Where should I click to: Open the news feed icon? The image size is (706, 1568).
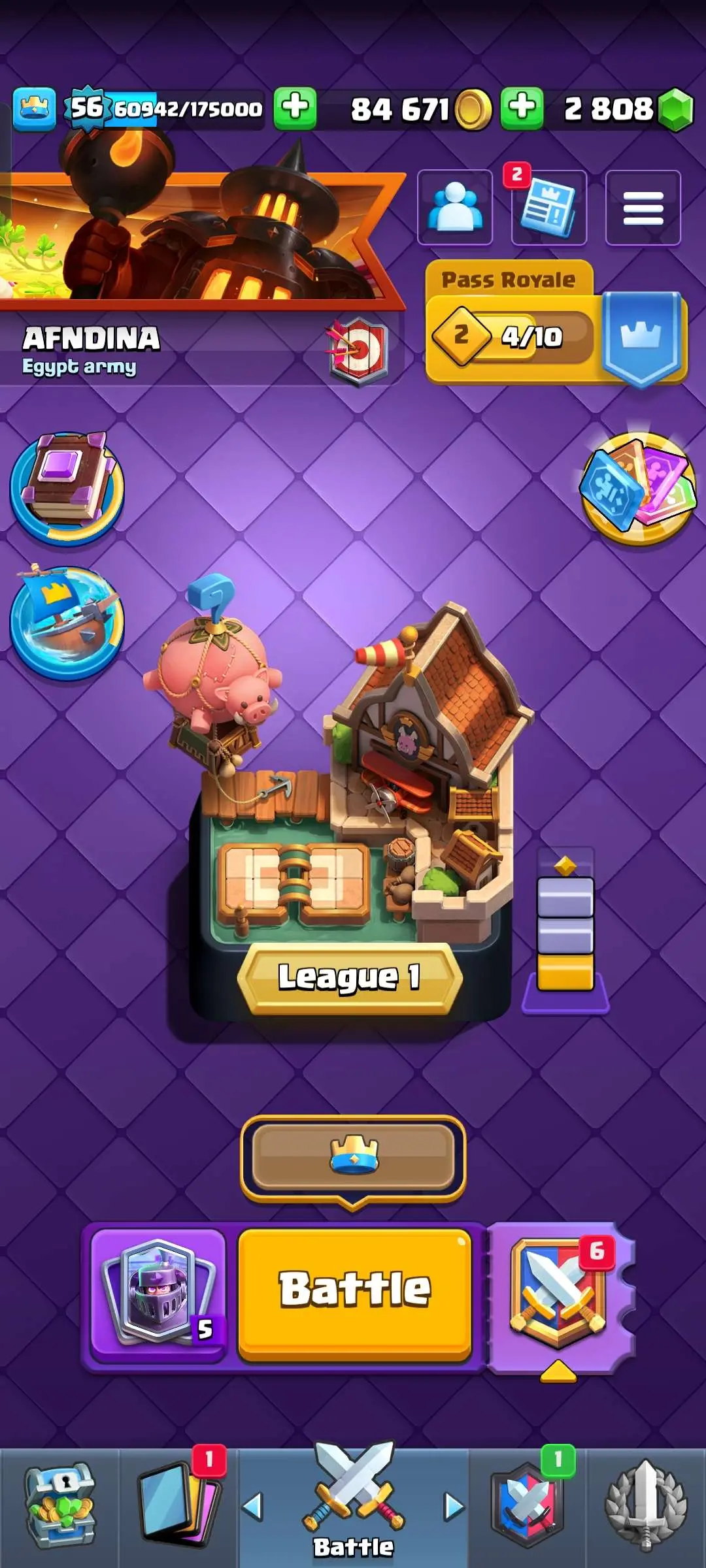[548, 208]
